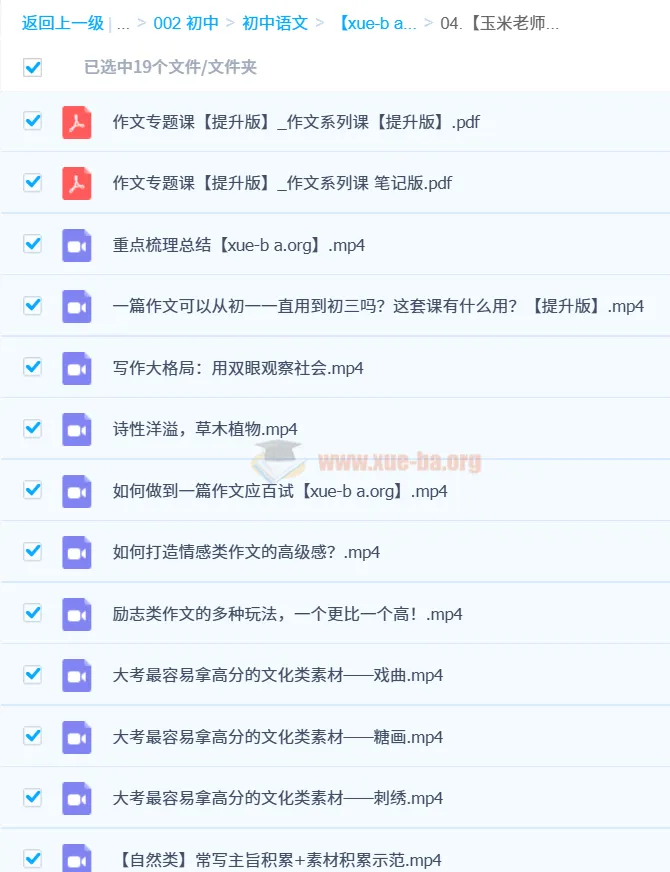670x872 pixels.
Task: Play 写作大格局：用双眼观察社会.mp4
Action: tap(238, 368)
